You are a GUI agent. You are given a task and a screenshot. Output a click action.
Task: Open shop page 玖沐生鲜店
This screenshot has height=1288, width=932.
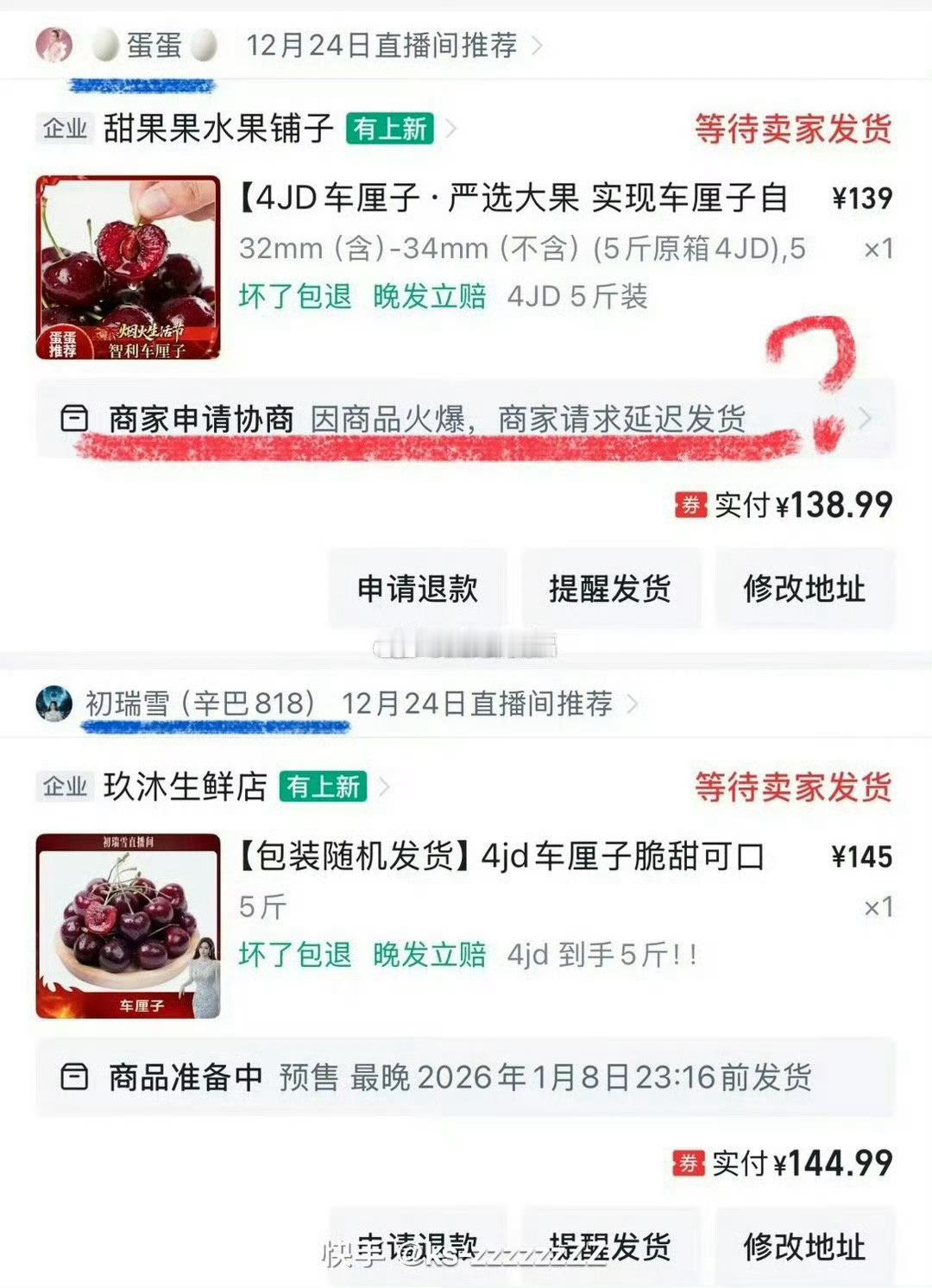185,787
